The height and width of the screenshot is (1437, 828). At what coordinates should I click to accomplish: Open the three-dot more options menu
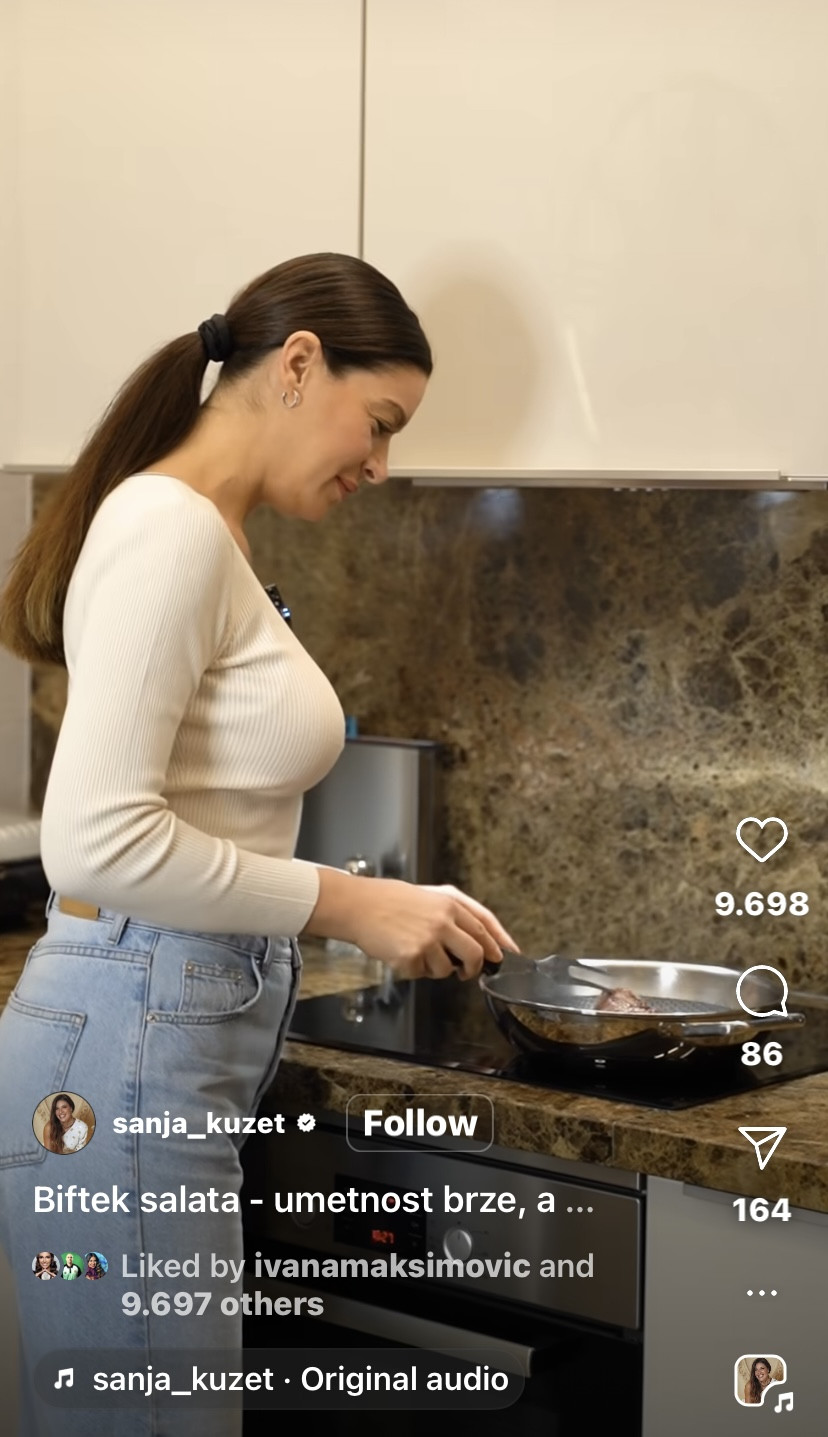(761, 1292)
